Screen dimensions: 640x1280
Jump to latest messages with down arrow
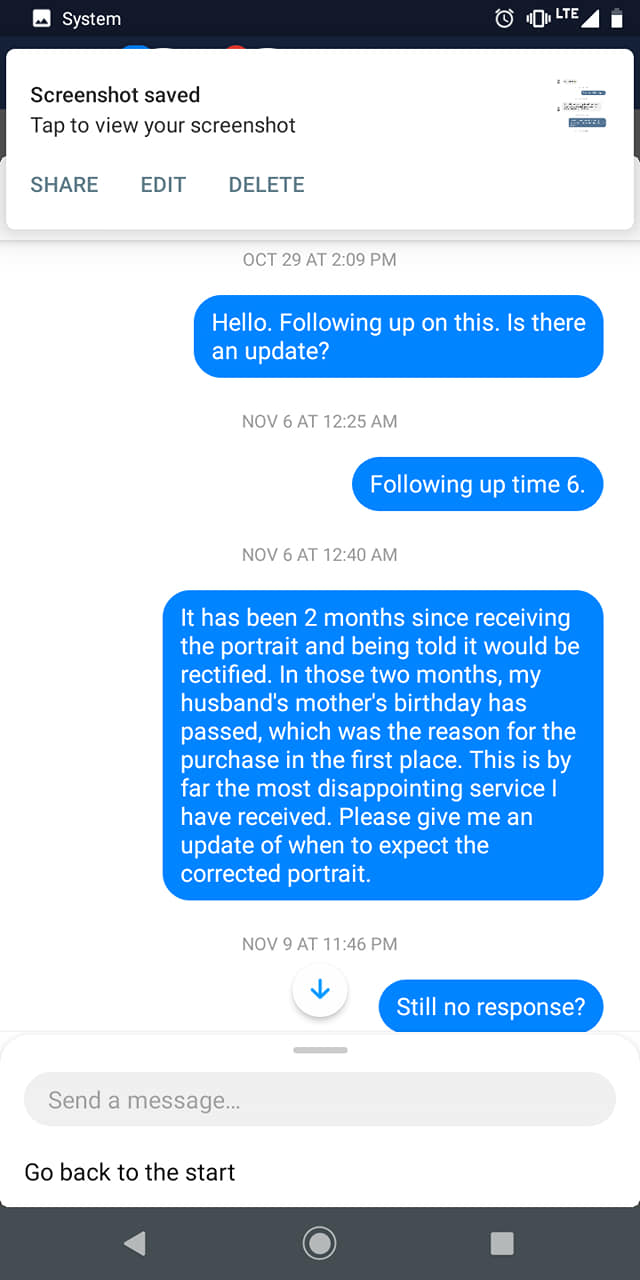320,990
